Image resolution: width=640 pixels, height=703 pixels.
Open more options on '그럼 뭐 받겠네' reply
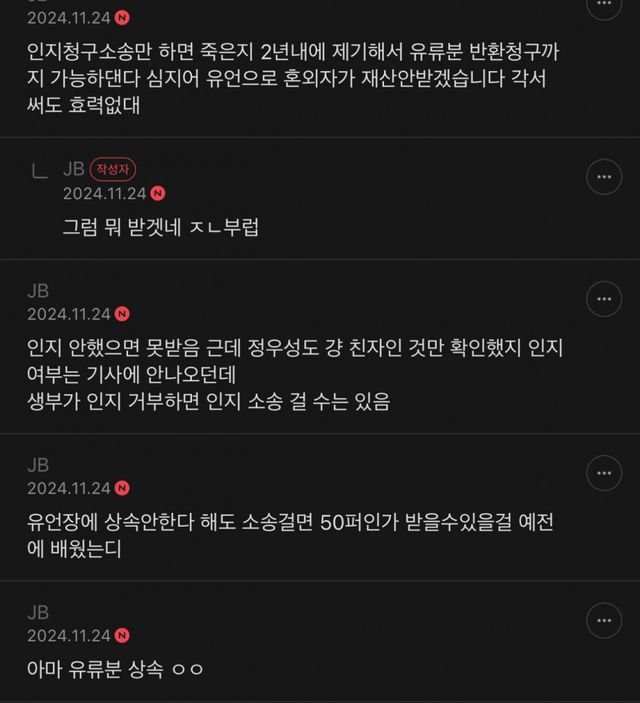[x=604, y=177]
